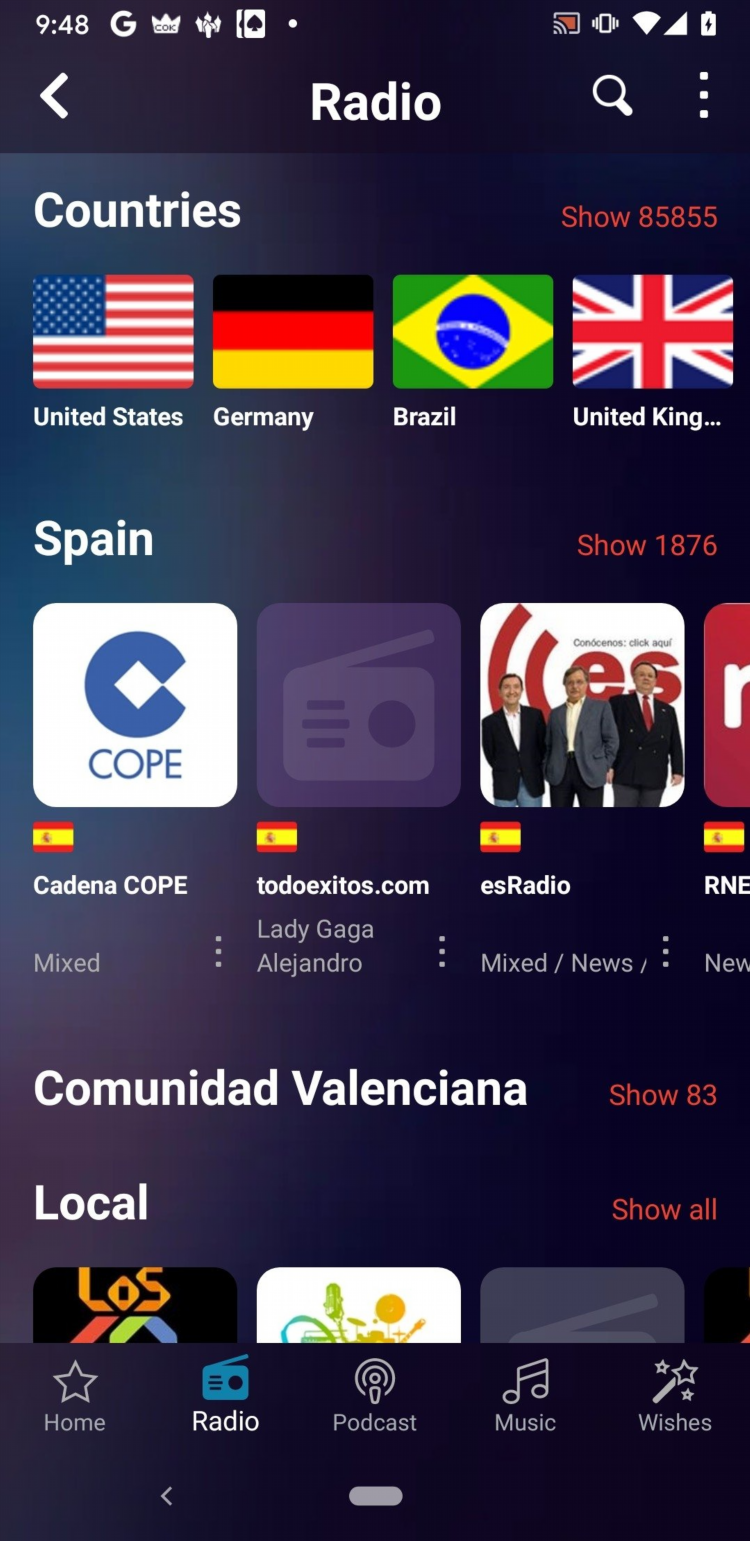This screenshot has width=750, height=1541.
Task: Go back using the top arrow
Action: (x=54, y=97)
